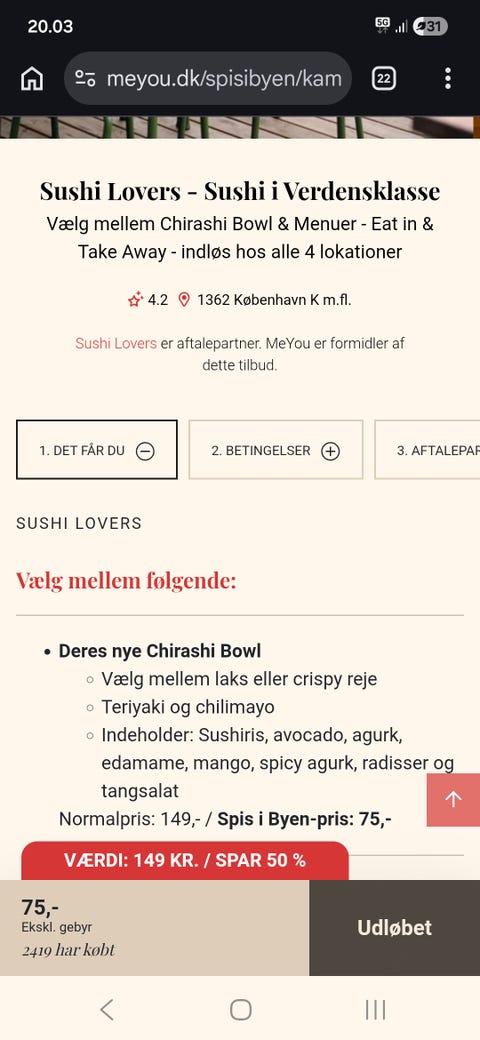Collapse the 1. Det får du section
This screenshot has height=1040, width=480.
(x=97, y=450)
